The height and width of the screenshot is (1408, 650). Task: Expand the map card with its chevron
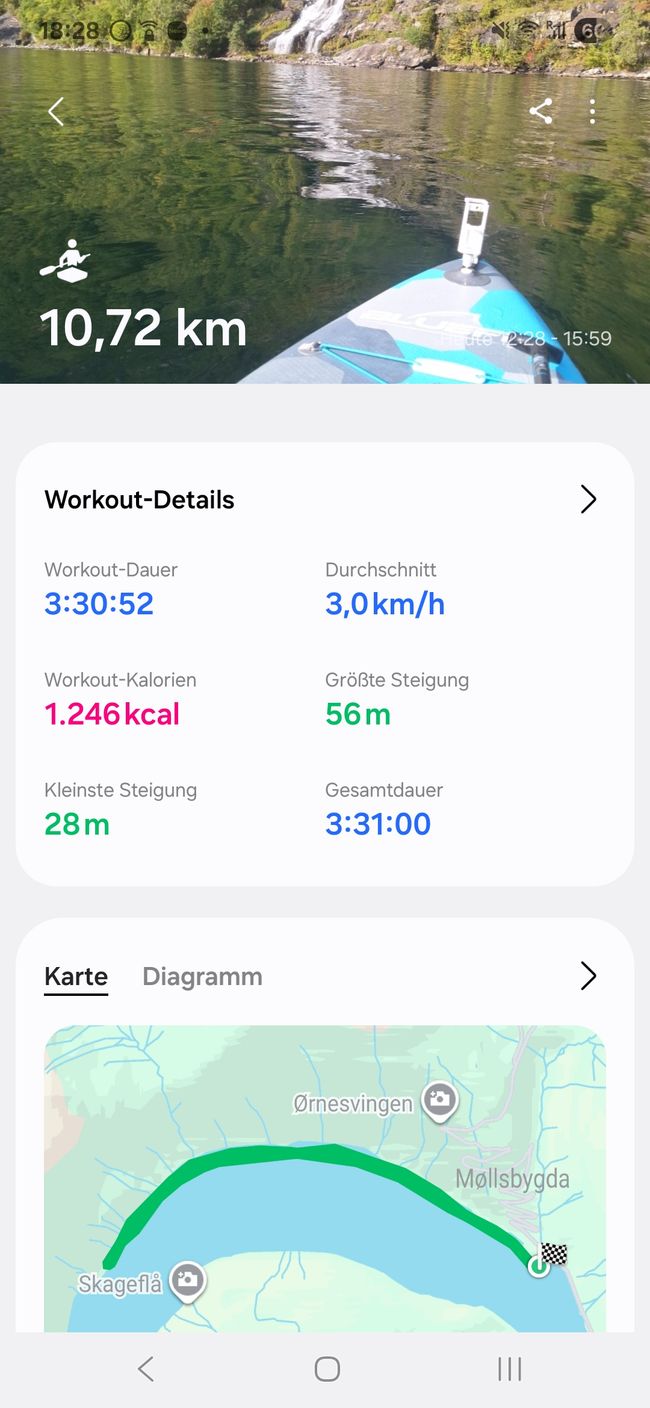[588, 976]
